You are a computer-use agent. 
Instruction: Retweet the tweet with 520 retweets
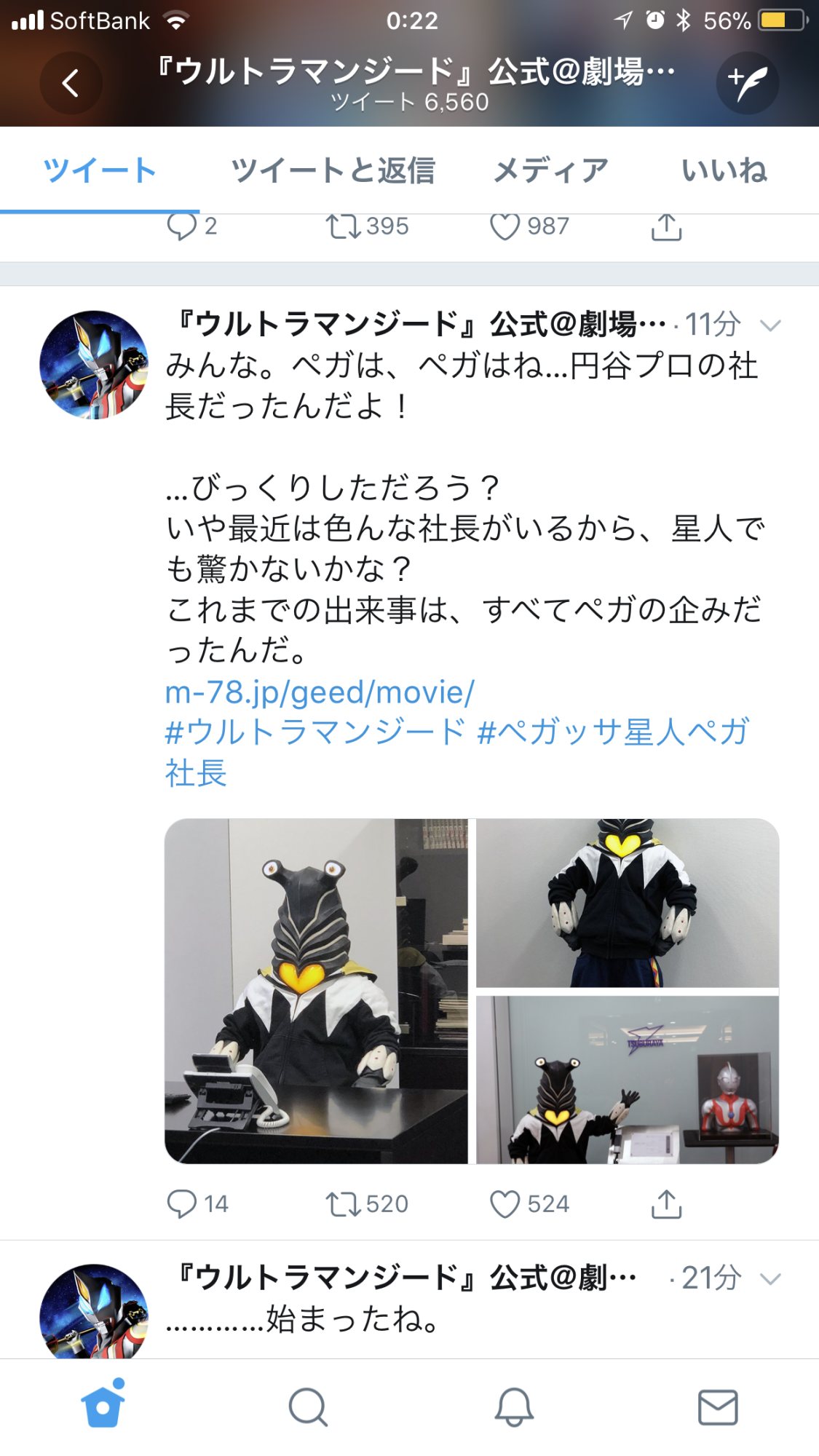point(342,1203)
